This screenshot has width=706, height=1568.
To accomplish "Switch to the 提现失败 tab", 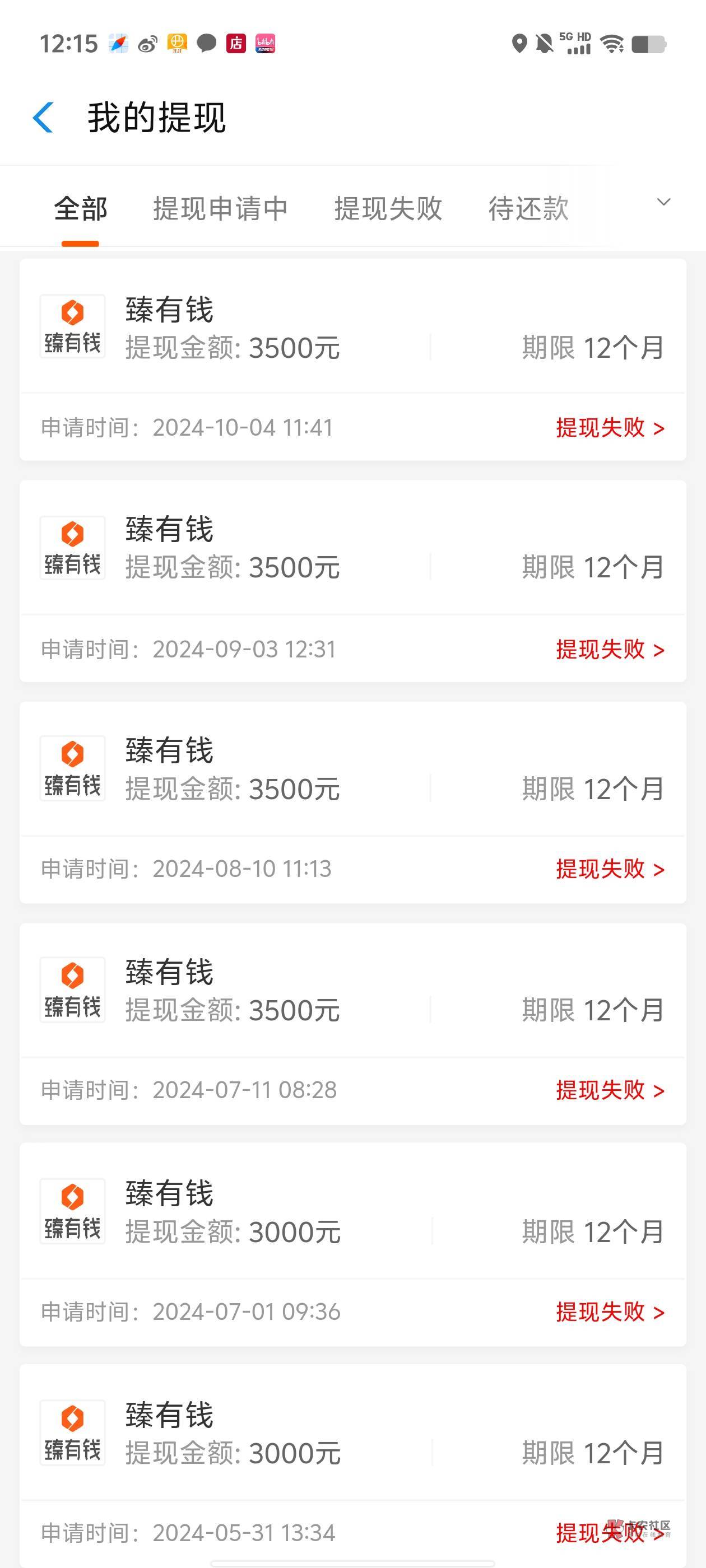I will pos(387,209).
